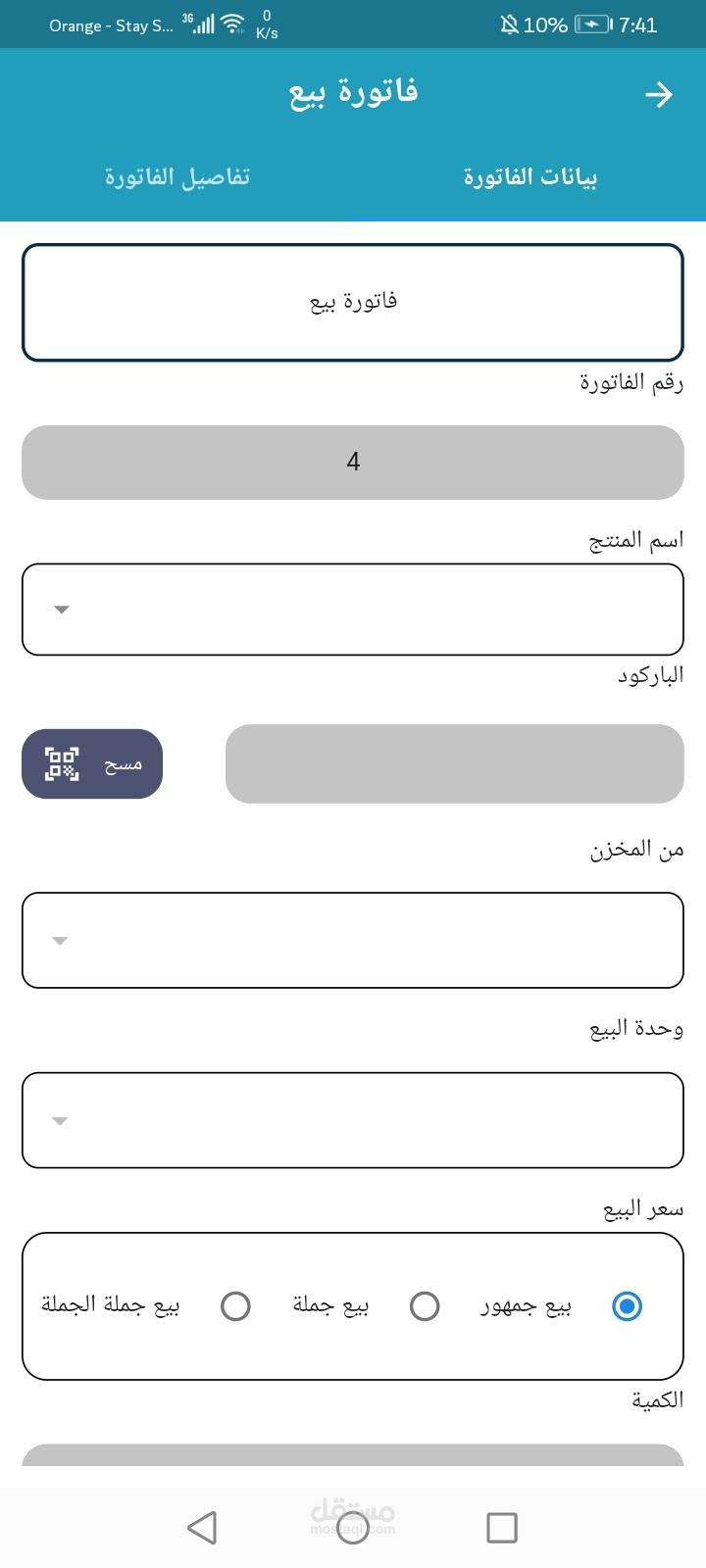This screenshot has height=1568, width=706.
Task: Go back with the system back button
Action: [202, 1527]
